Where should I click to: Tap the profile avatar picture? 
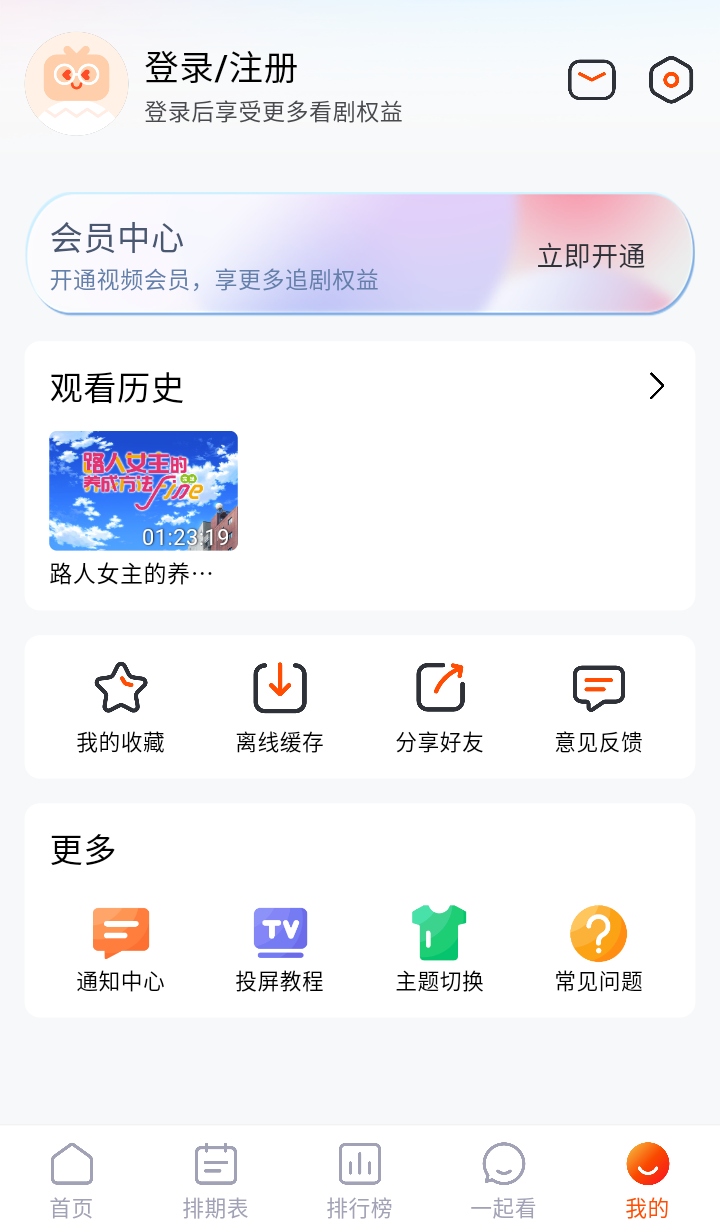pos(77,84)
